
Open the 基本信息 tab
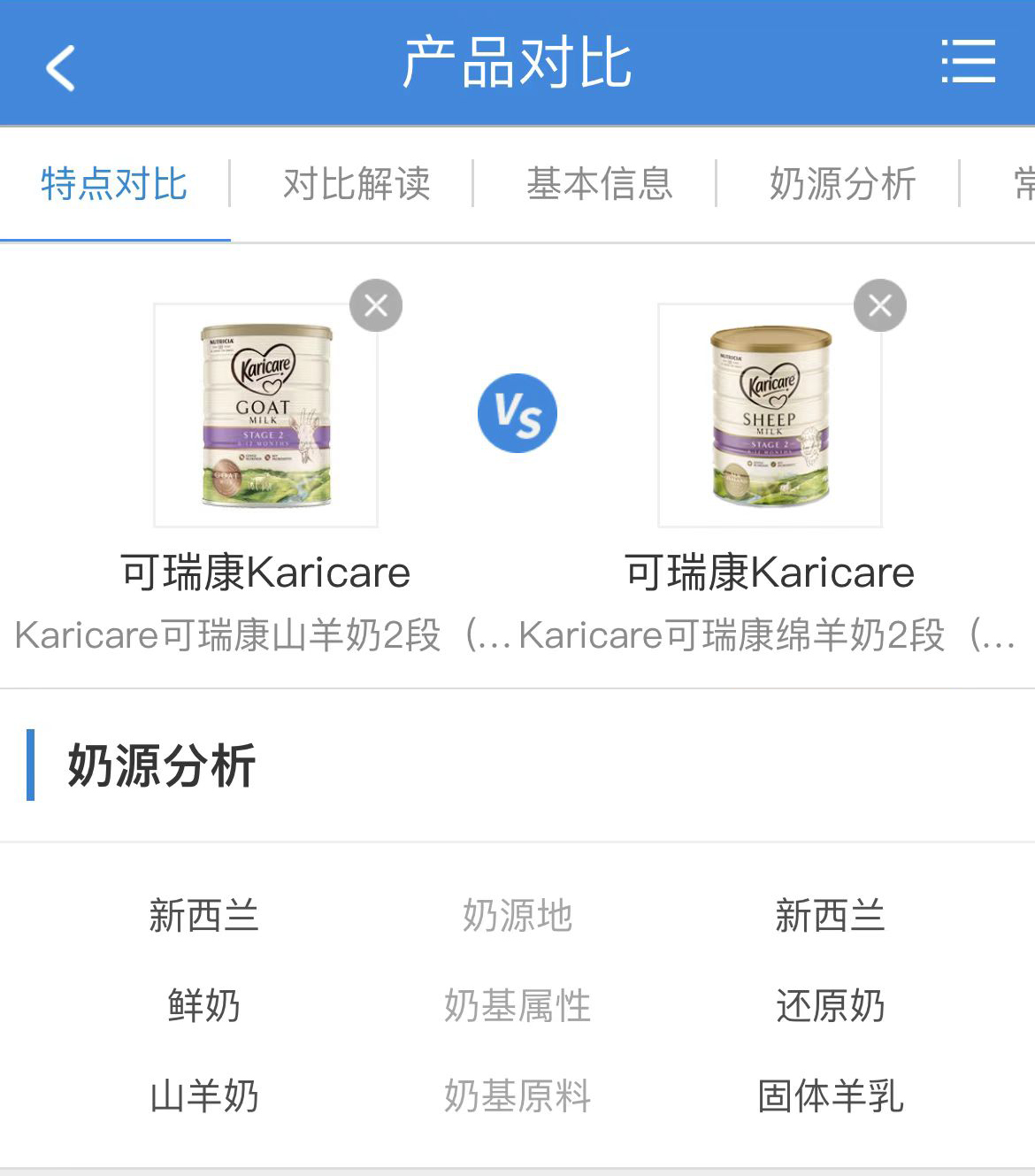pyautogui.click(x=600, y=184)
